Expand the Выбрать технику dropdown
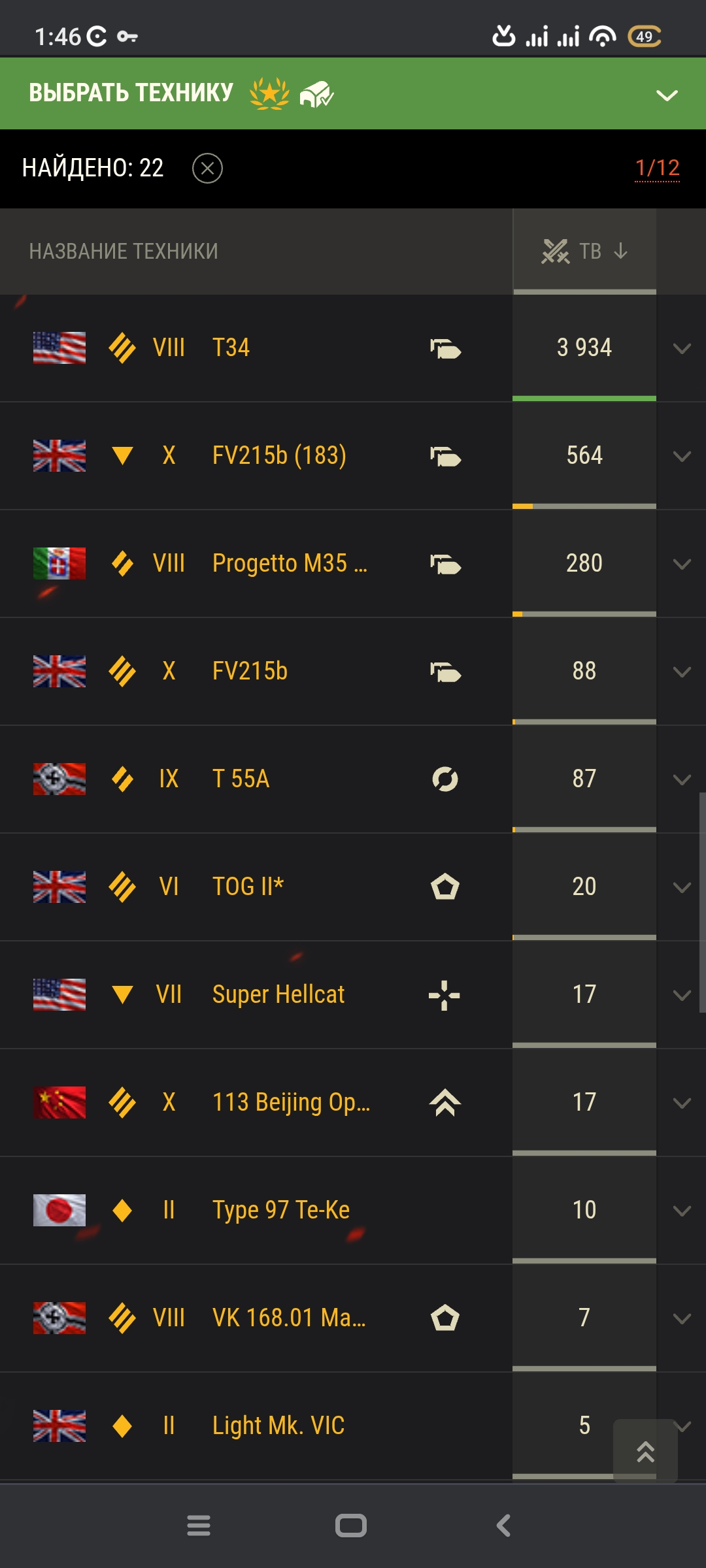706x1568 pixels. [x=666, y=95]
